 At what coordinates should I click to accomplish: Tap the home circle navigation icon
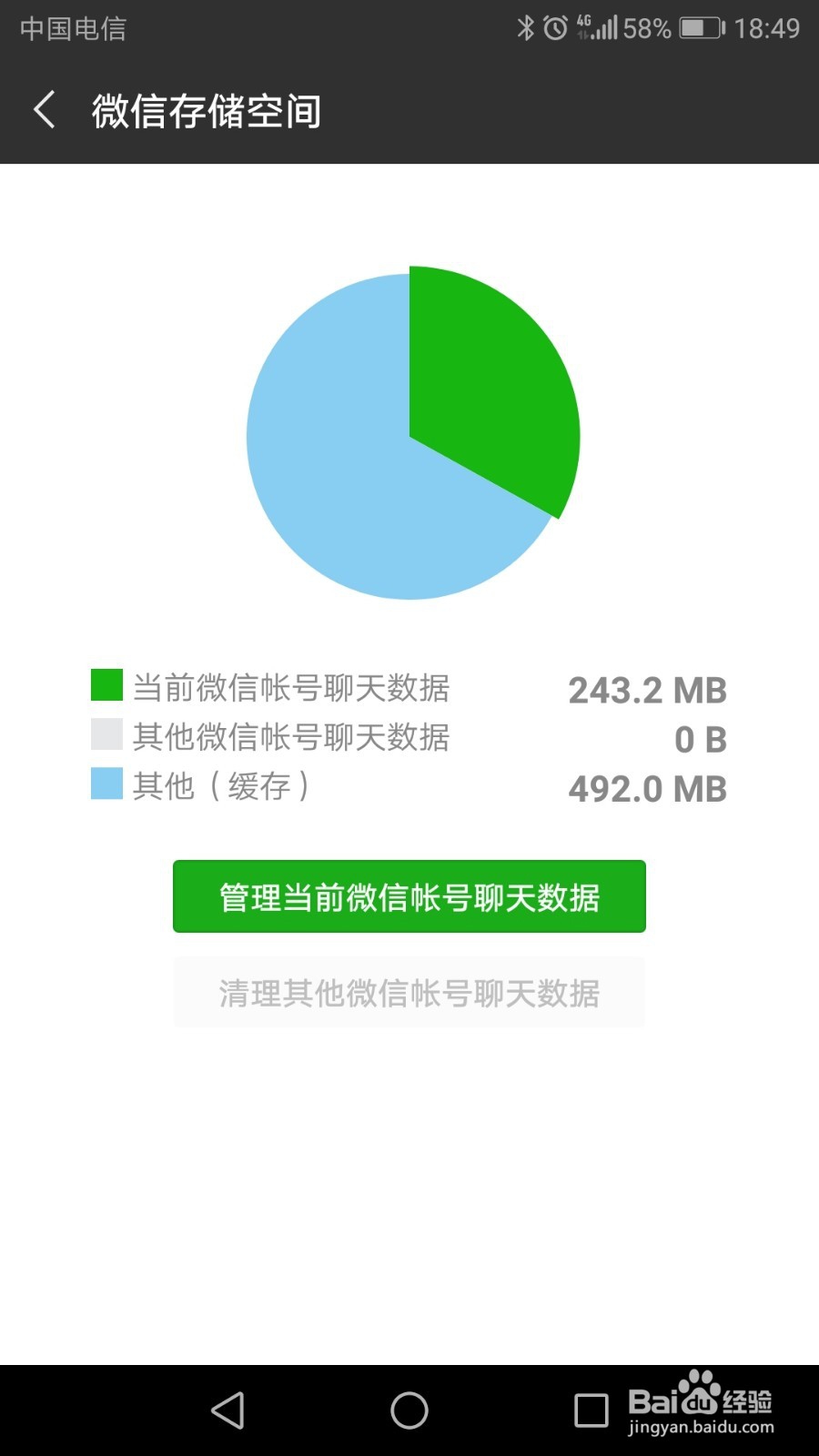pyautogui.click(x=409, y=1410)
